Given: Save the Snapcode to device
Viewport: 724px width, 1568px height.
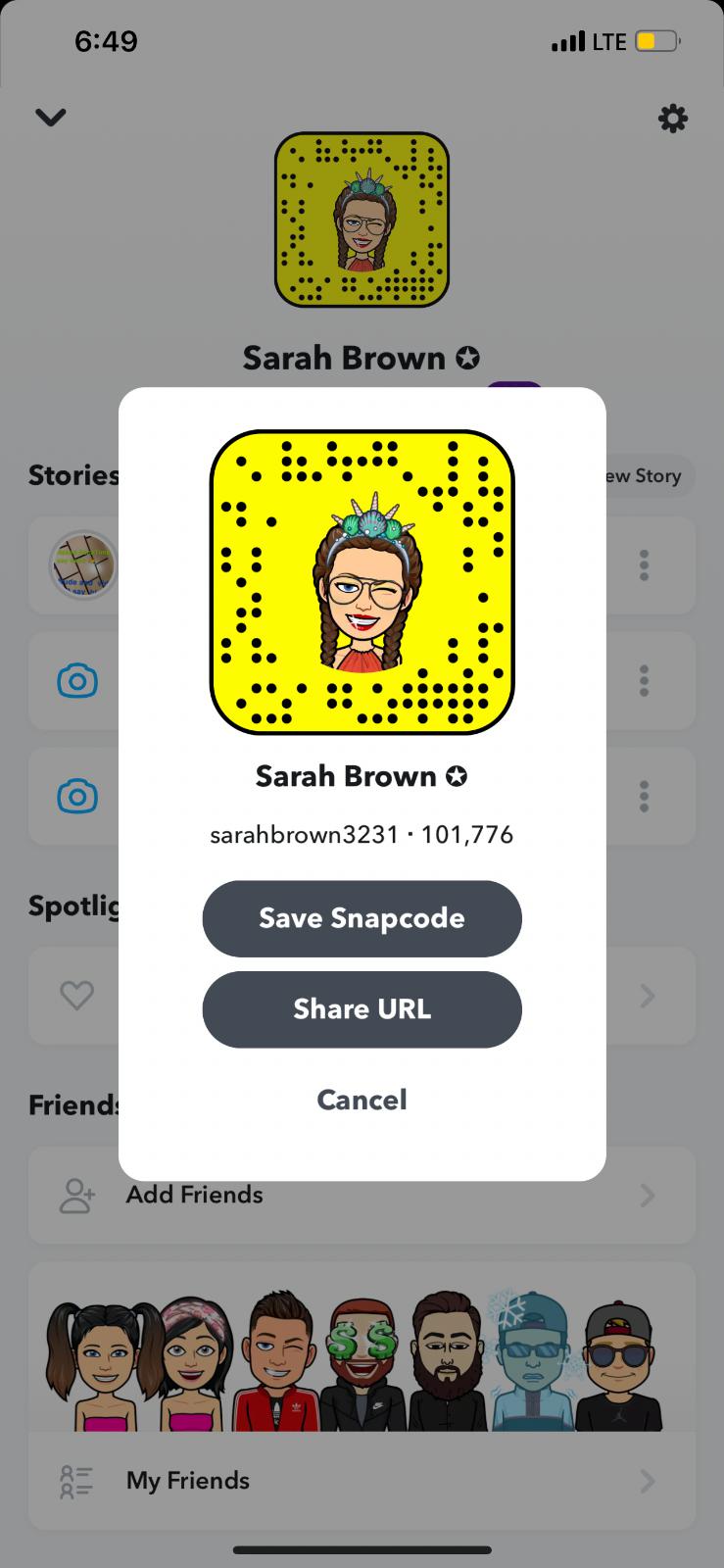Looking at the screenshot, I should pyautogui.click(x=362, y=918).
